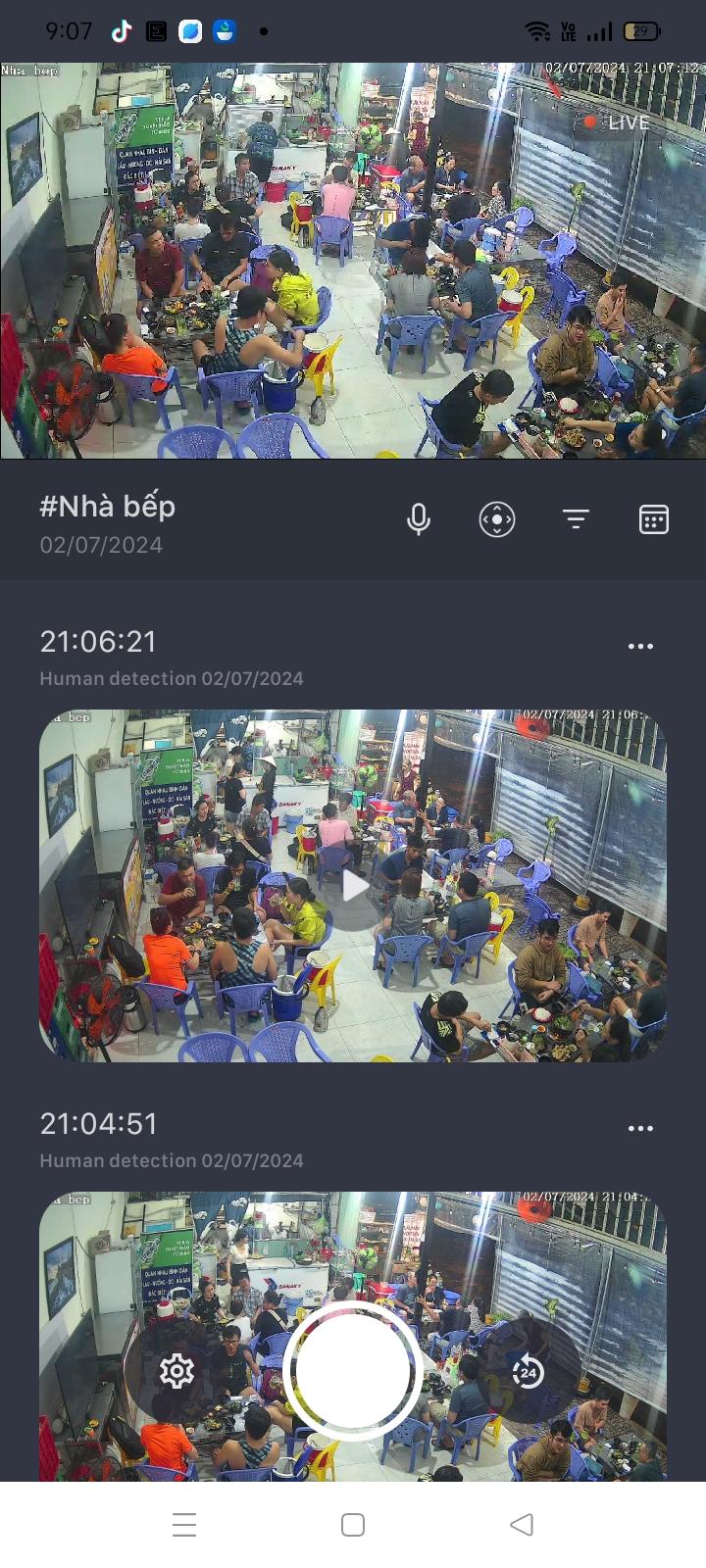Go back with the system back button
Image resolution: width=706 pixels, height=1568 pixels.
[x=522, y=1525]
